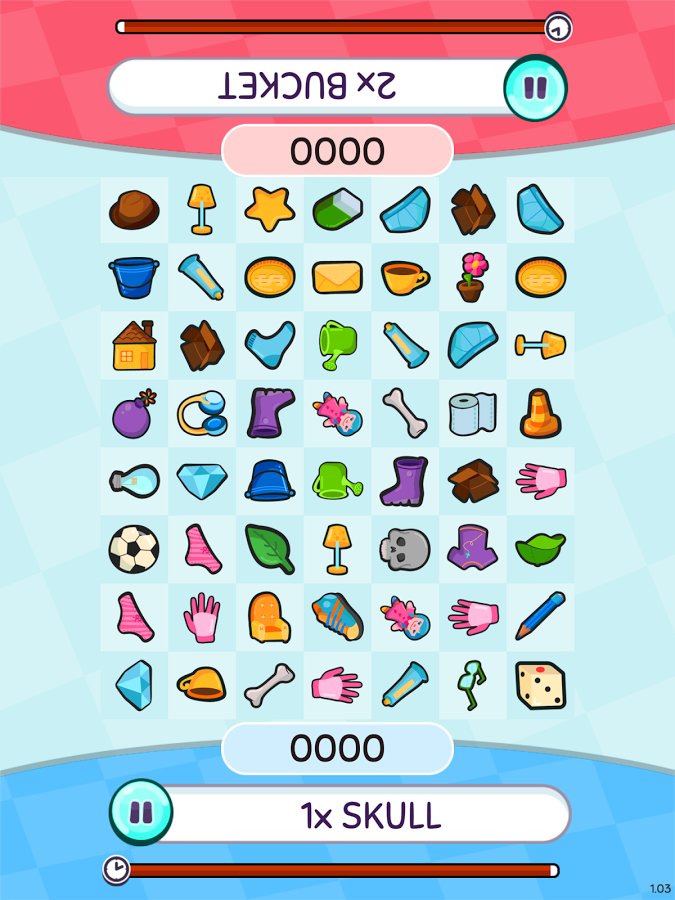Tap the purple bomb tile
This screenshot has width=675, height=900.
[x=133, y=413]
